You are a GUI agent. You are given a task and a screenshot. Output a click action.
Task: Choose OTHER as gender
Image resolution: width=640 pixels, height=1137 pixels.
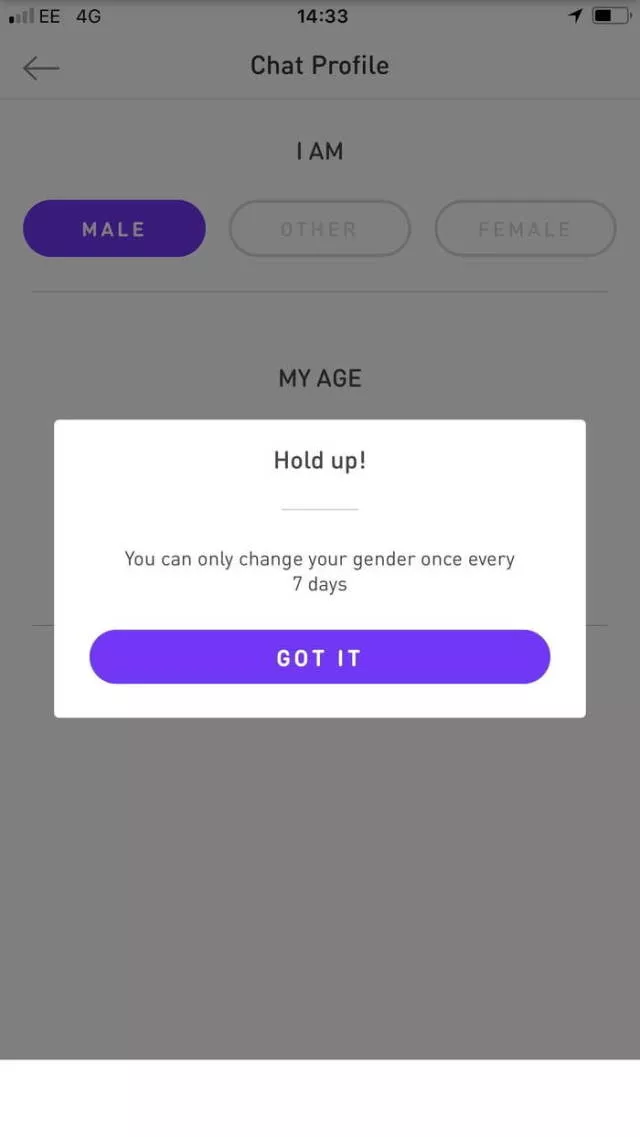(x=319, y=229)
